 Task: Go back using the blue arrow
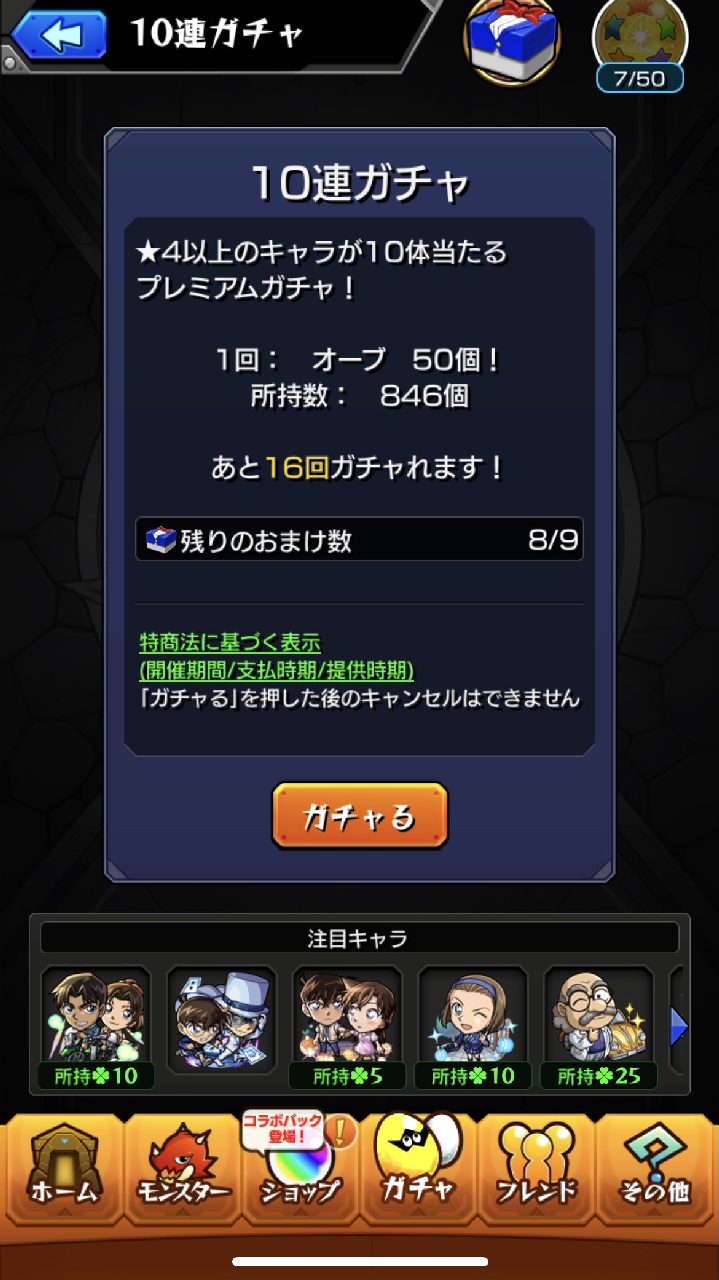[x=59, y=35]
